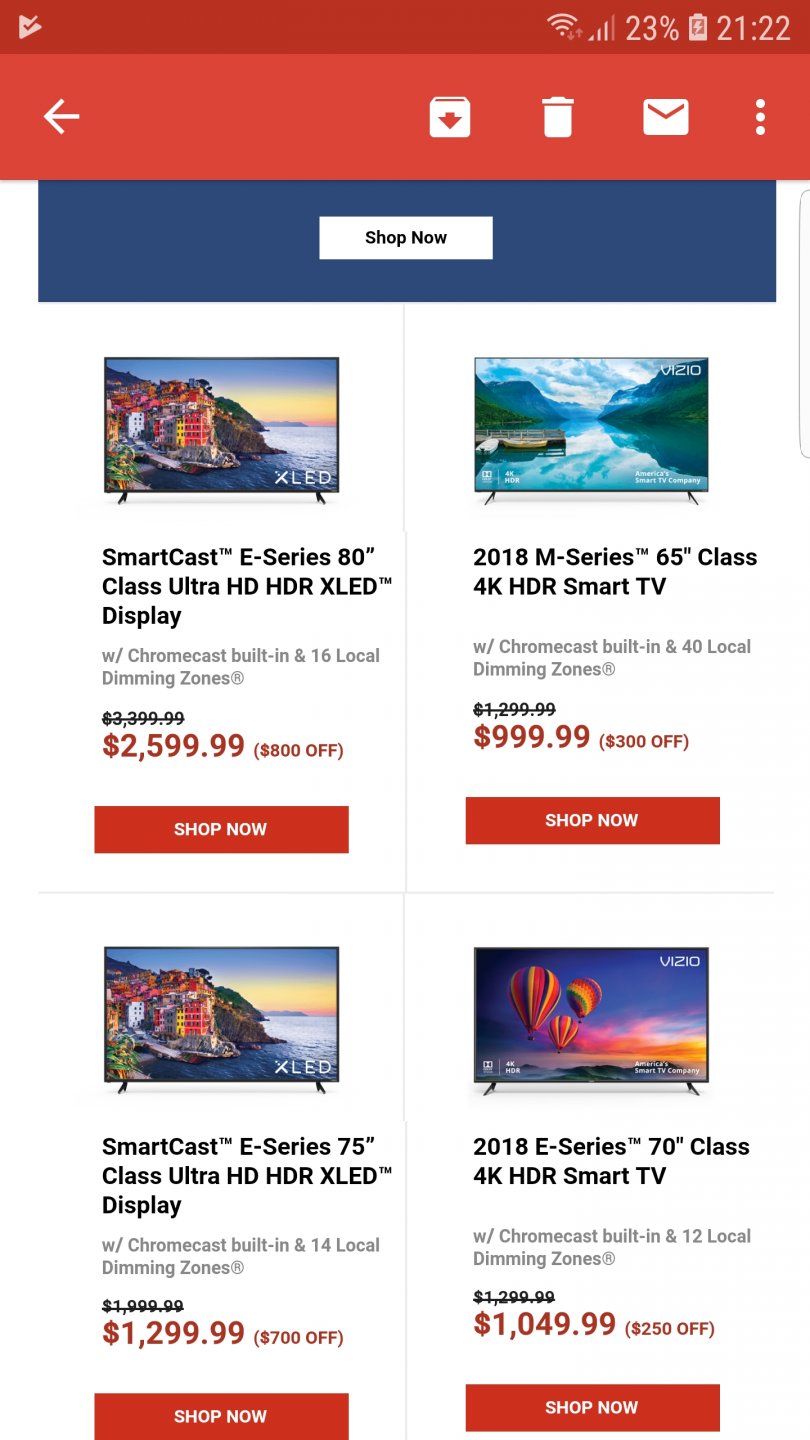Shop now for E-Series 75” XLED Display
Image resolution: width=810 pixels, height=1440 pixels.
point(221,1416)
